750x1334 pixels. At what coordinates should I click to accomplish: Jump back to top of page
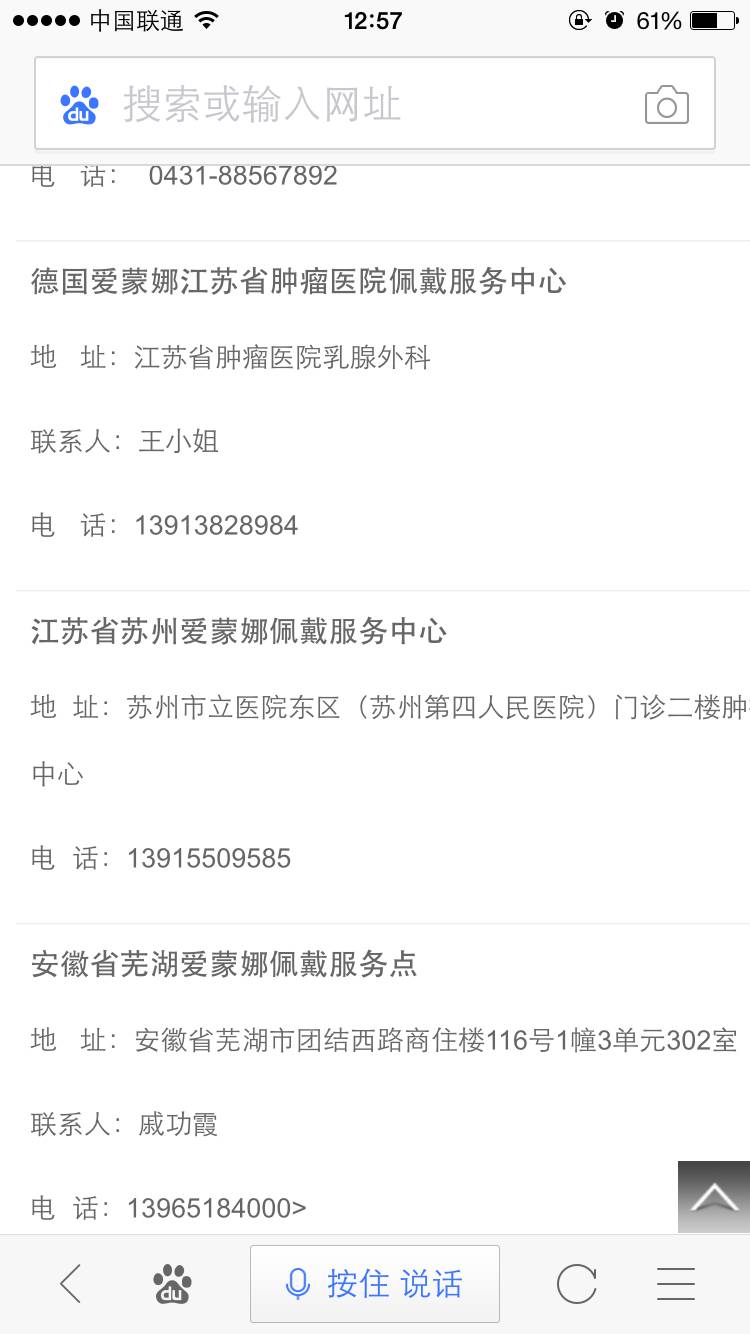tap(713, 1196)
